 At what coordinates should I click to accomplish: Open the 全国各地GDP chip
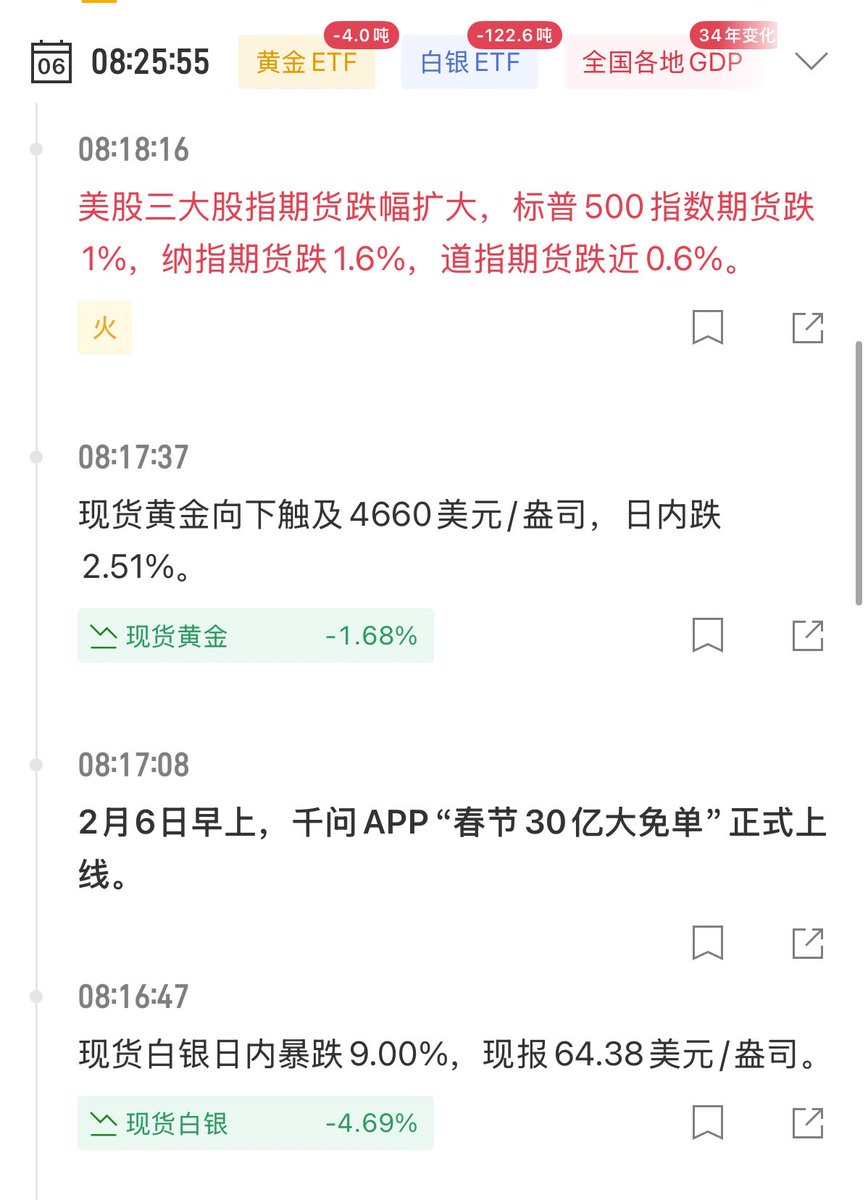(x=662, y=62)
